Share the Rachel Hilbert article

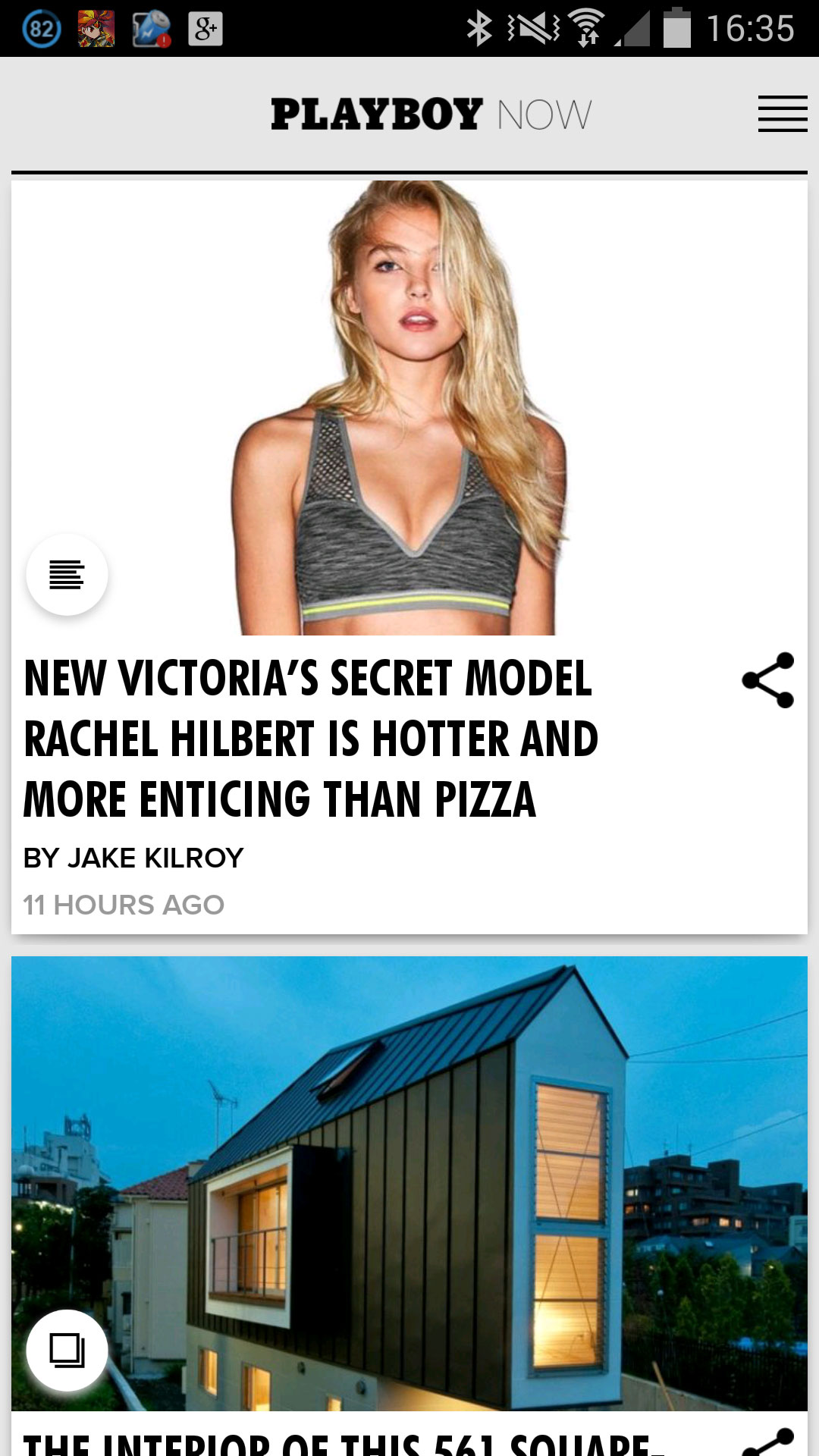point(767,680)
